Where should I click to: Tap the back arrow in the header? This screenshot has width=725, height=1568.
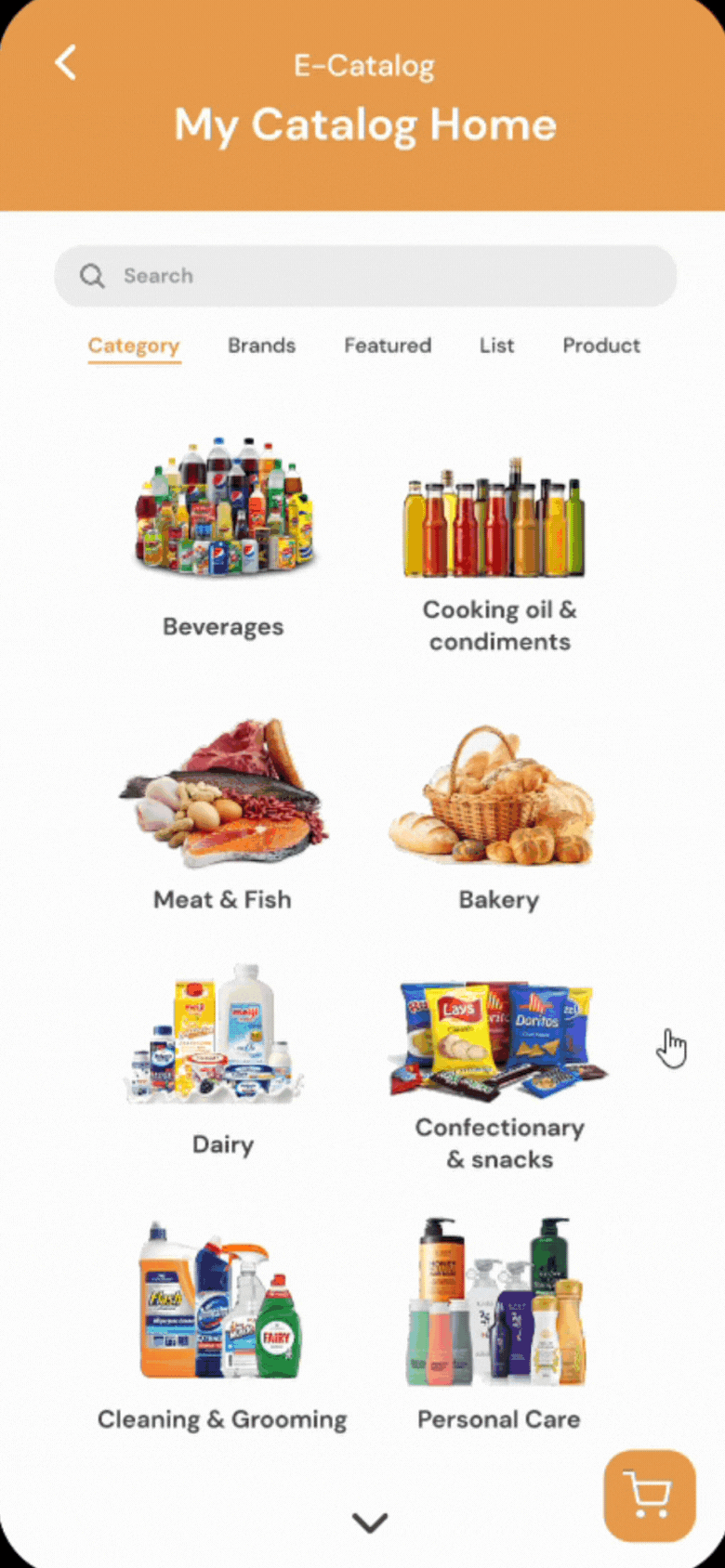[x=64, y=62]
